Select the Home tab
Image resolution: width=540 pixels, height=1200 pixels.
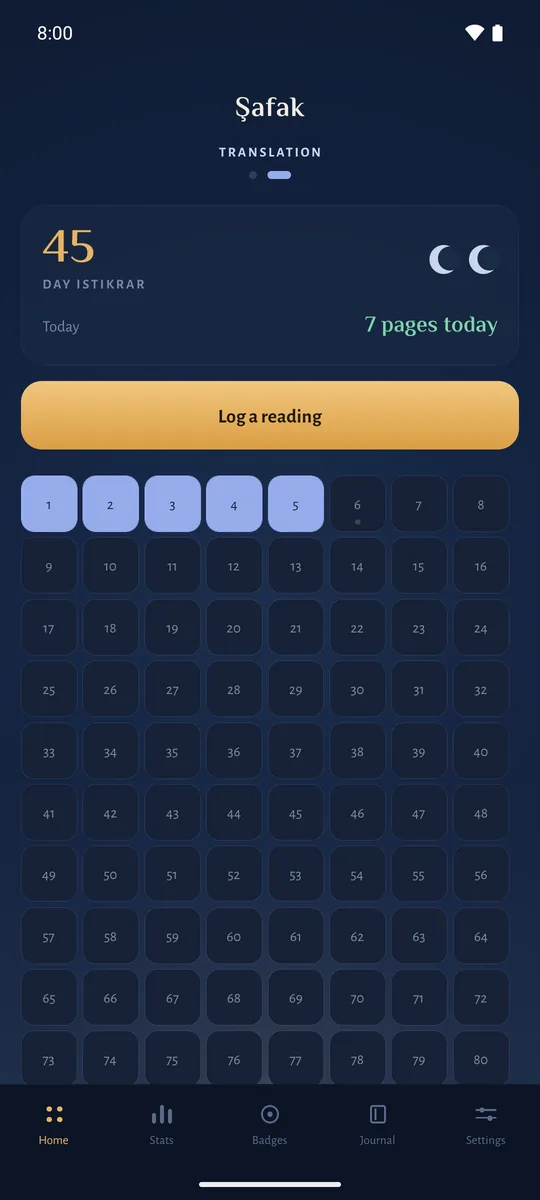click(x=54, y=1125)
